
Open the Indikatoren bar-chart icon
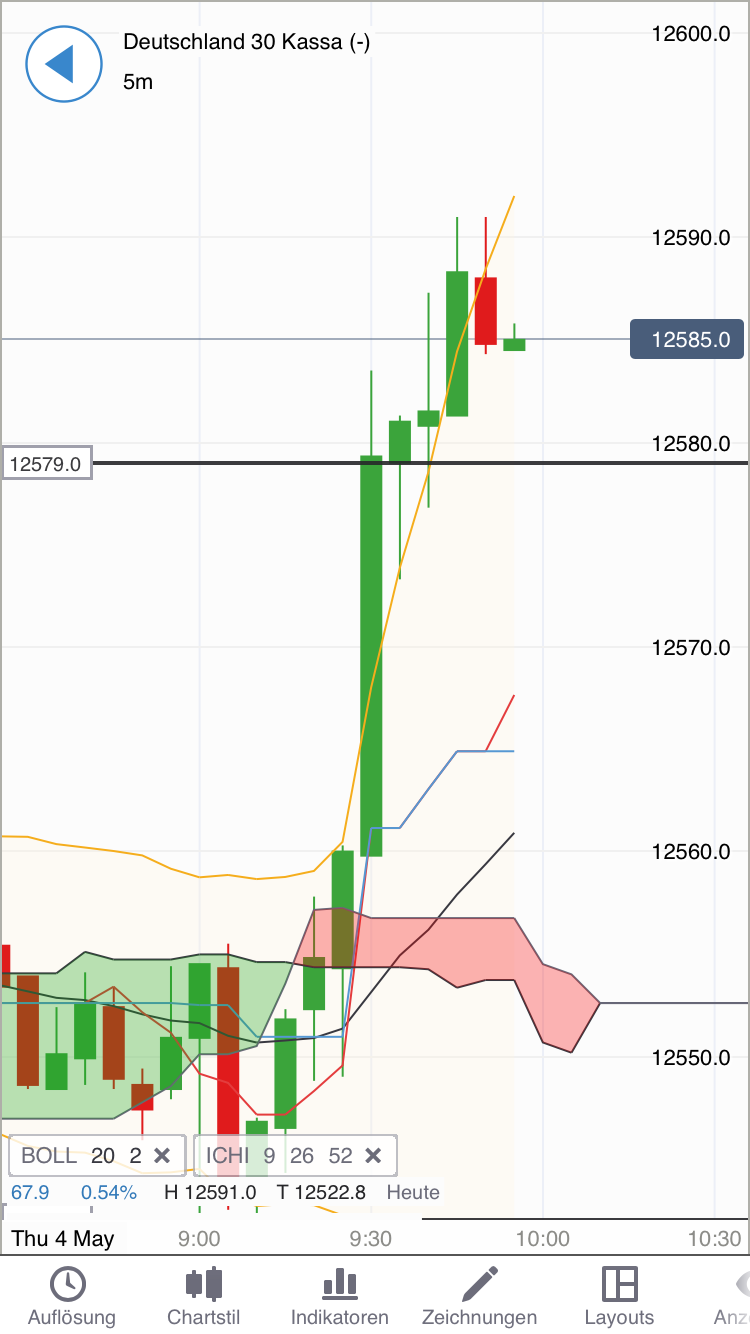coord(340,1282)
